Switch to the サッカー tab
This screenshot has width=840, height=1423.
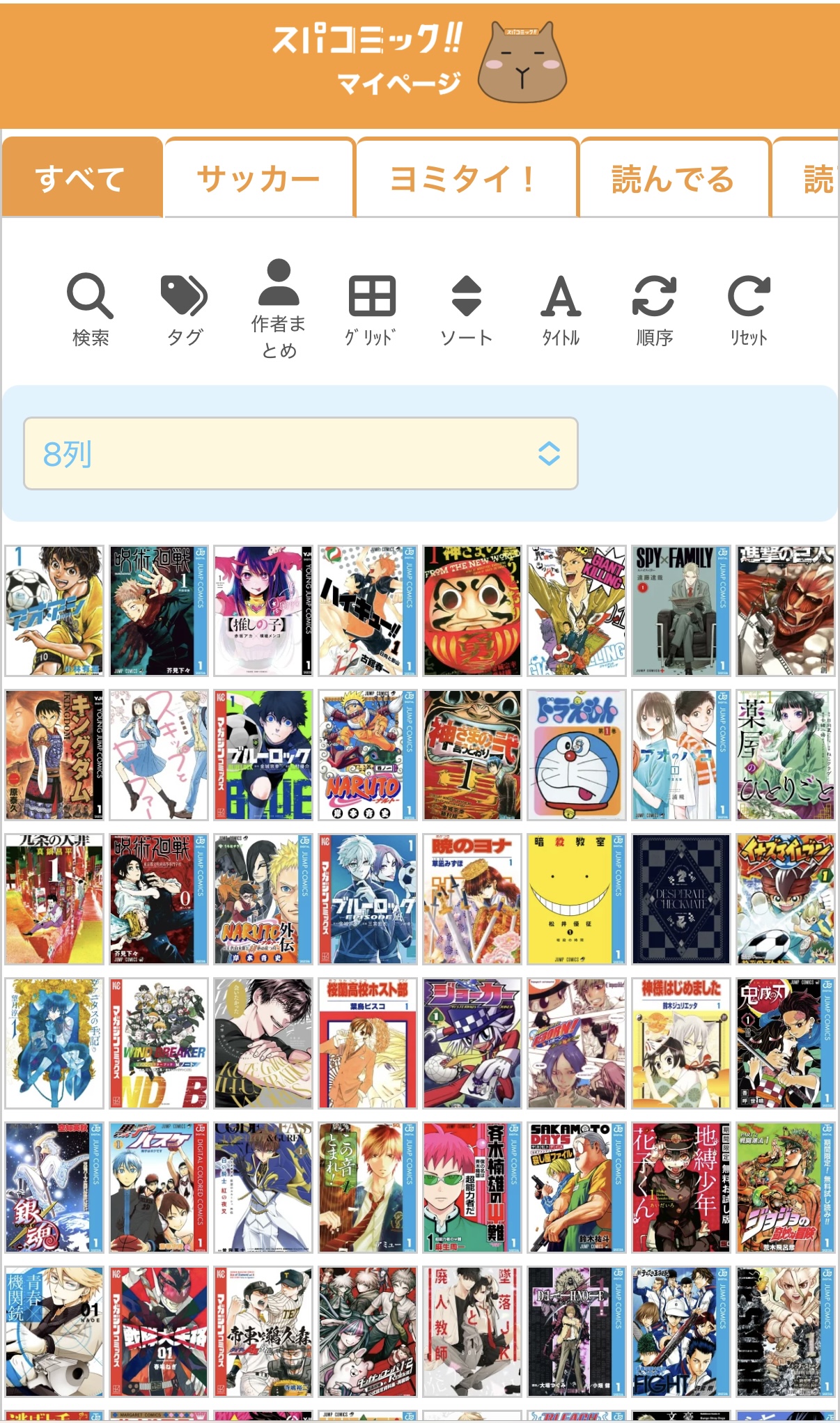point(258,179)
